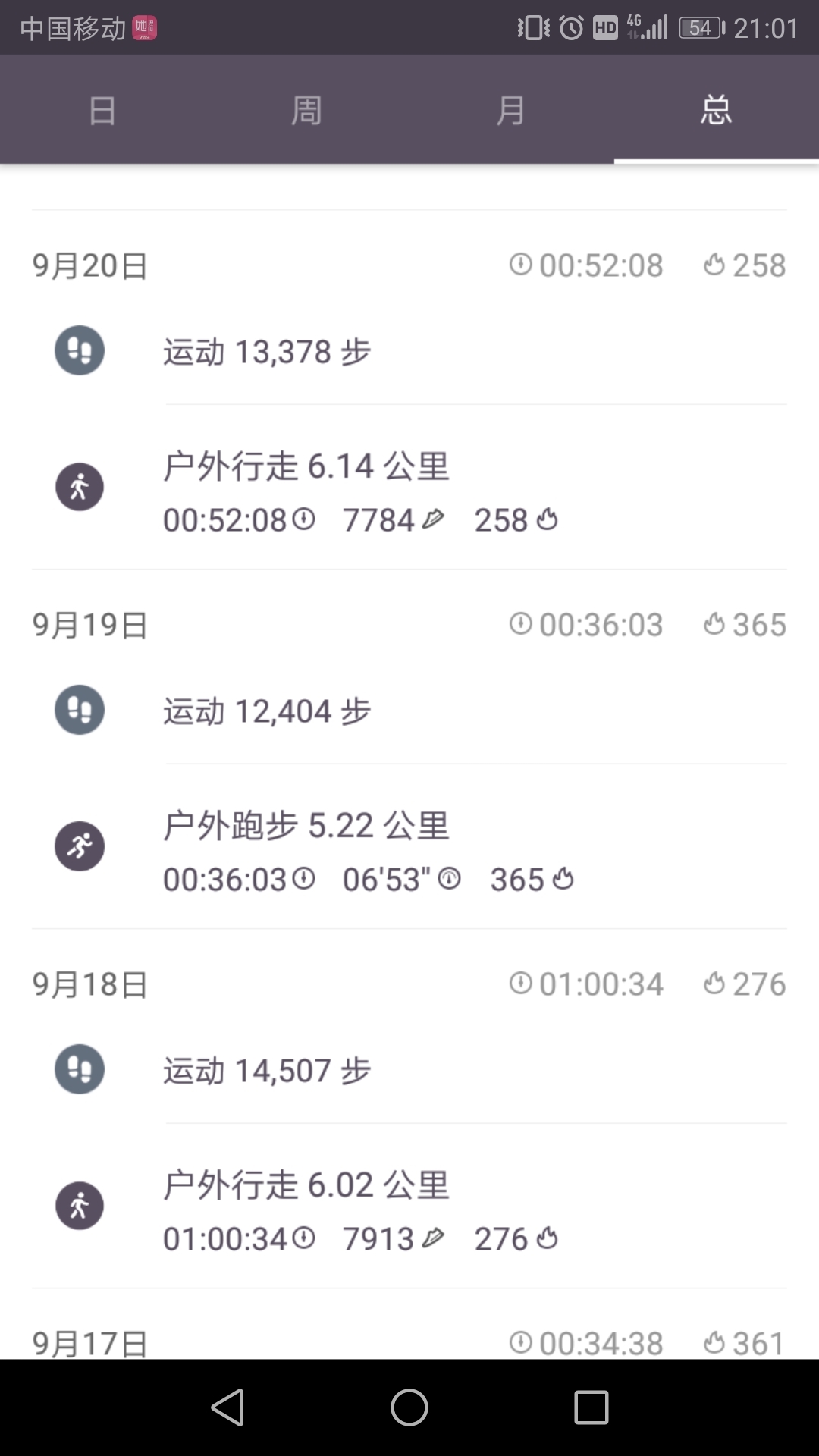Open the 户外行走 6.14 公里 workout
The width and height of the screenshot is (819, 1456).
409,487
